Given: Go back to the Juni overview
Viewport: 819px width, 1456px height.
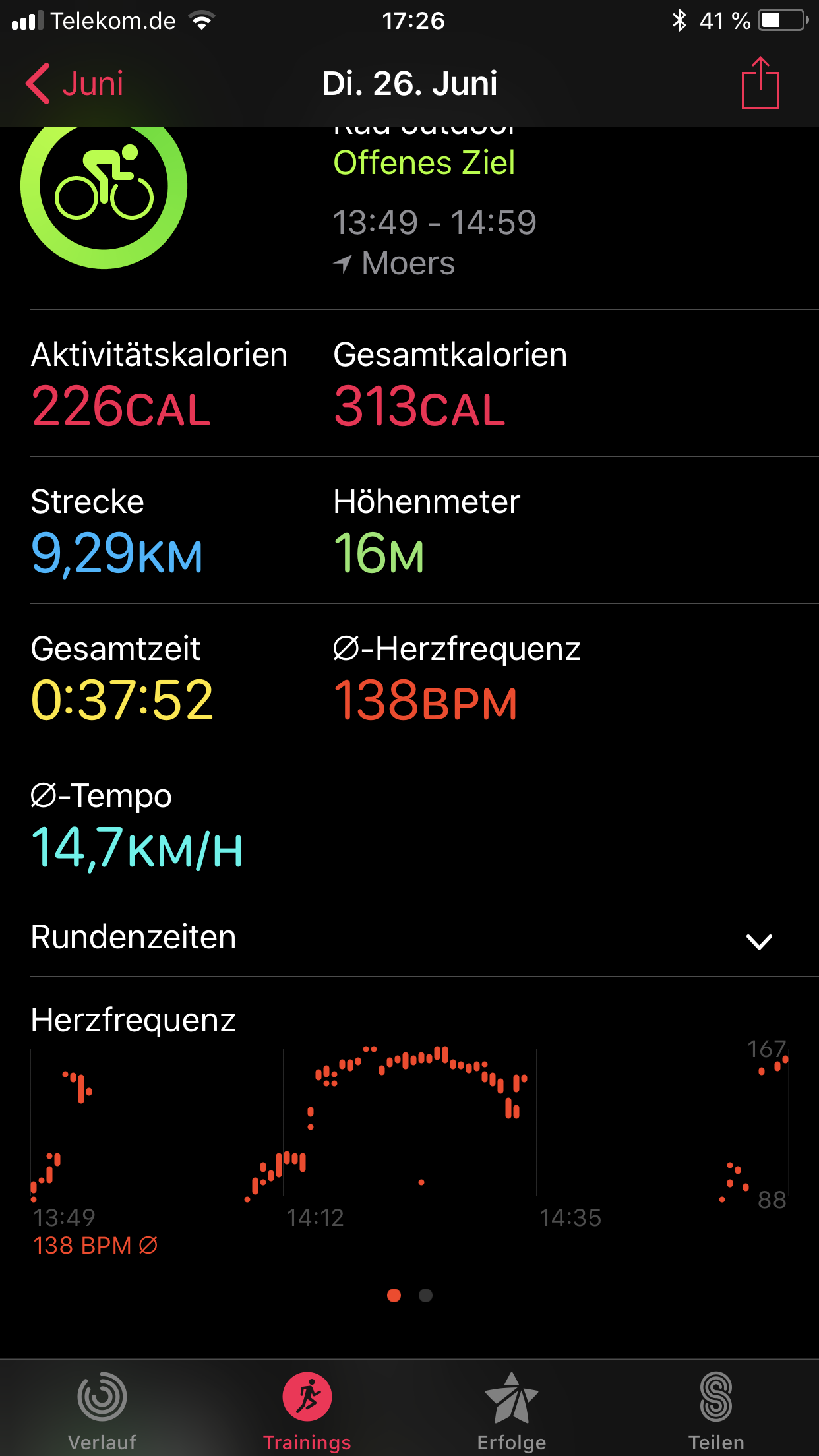Looking at the screenshot, I should coord(75,84).
